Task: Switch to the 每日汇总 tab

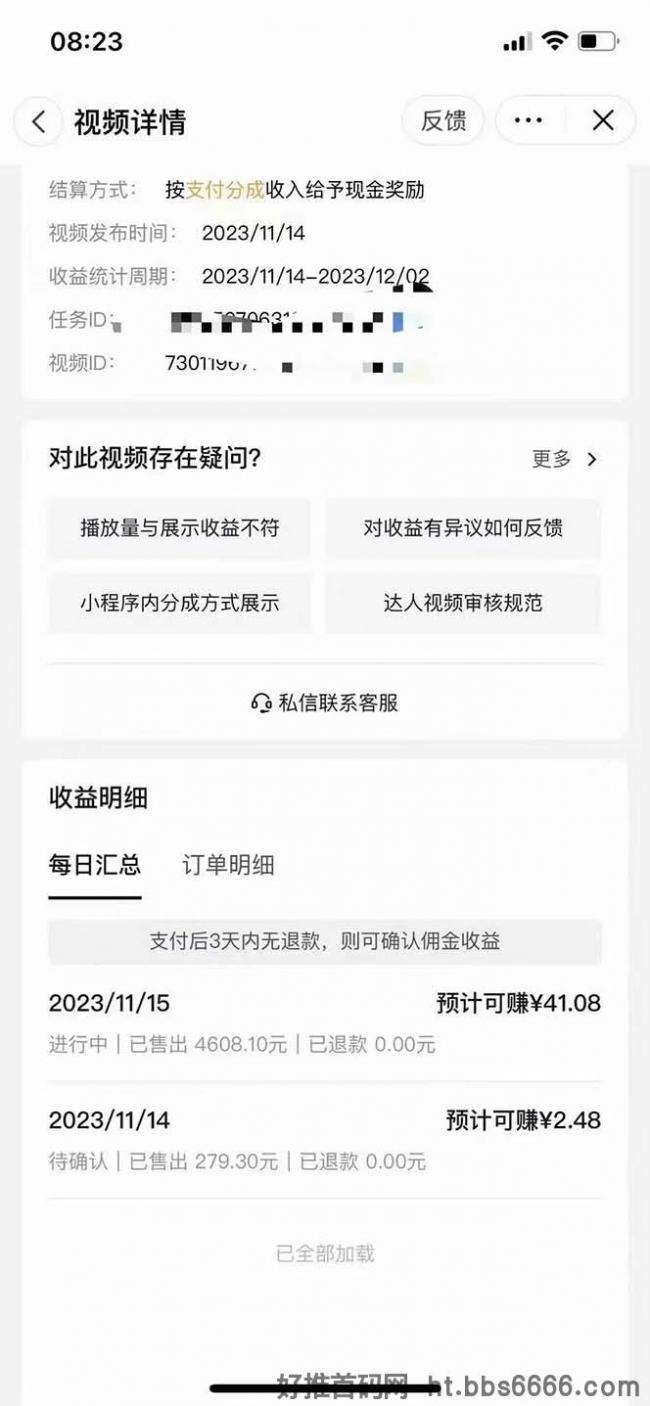Action: coord(95,865)
